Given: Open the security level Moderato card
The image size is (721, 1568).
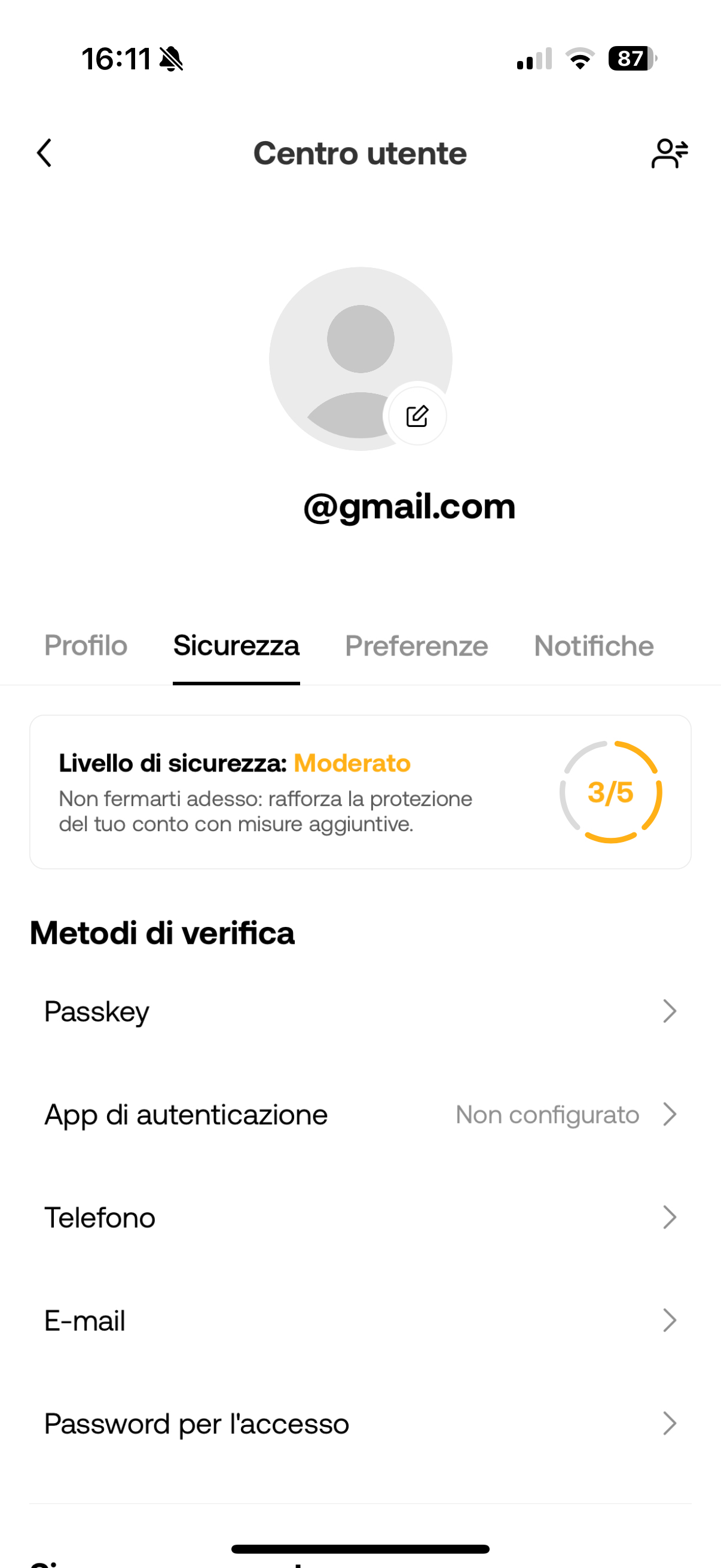Looking at the screenshot, I should tap(360, 792).
